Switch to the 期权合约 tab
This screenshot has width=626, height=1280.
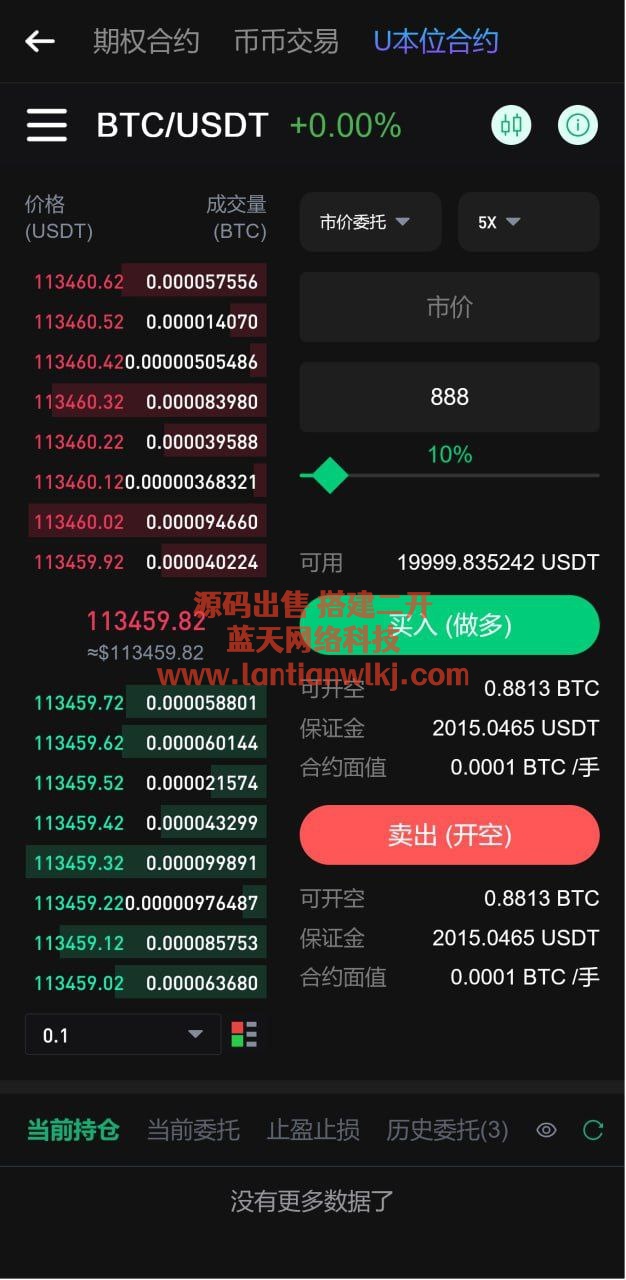tap(146, 41)
